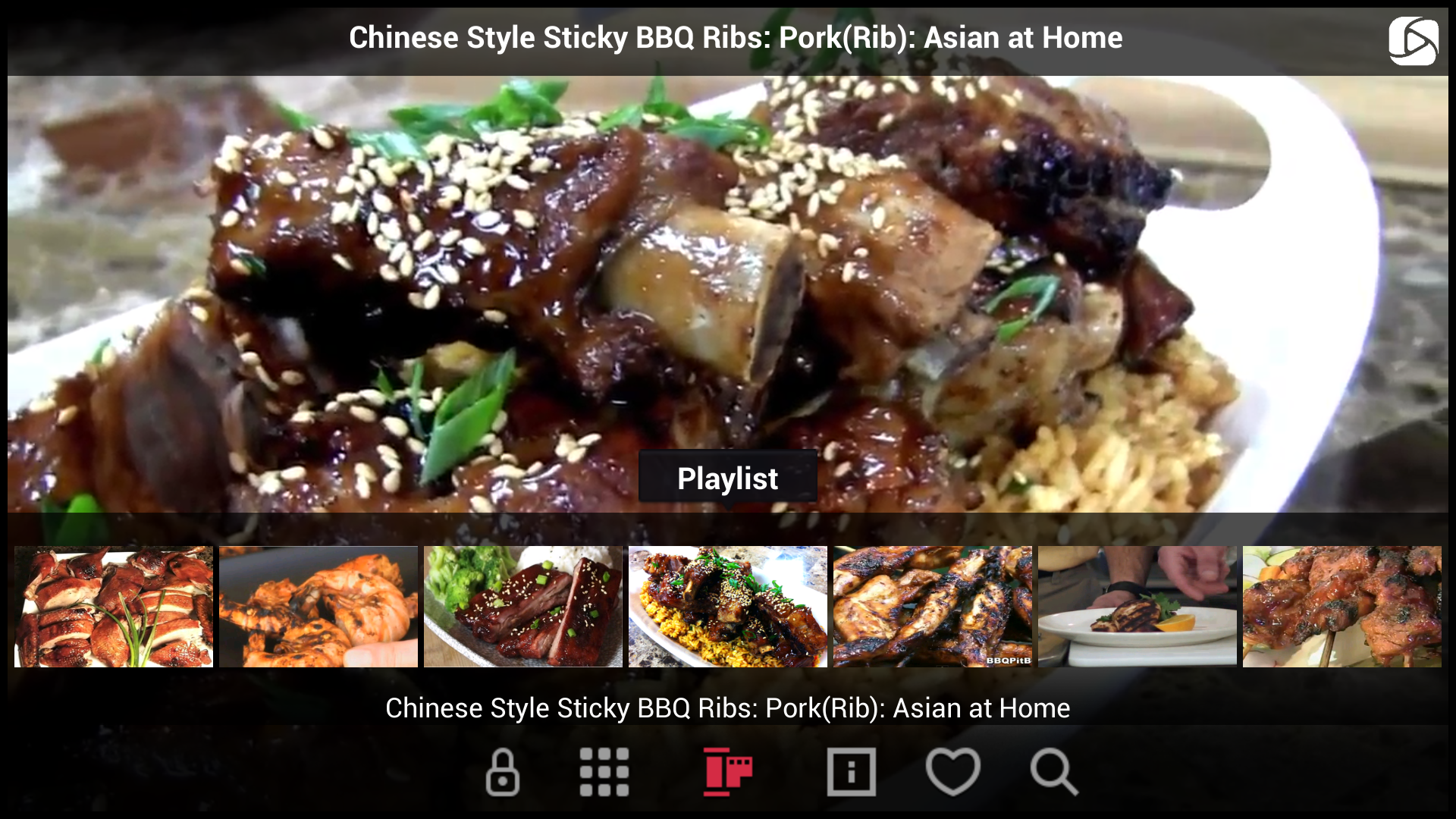Image resolution: width=1456 pixels, height=819 pixels.
Task: Tap the app logo in top corner
Action: (1413, 42)
